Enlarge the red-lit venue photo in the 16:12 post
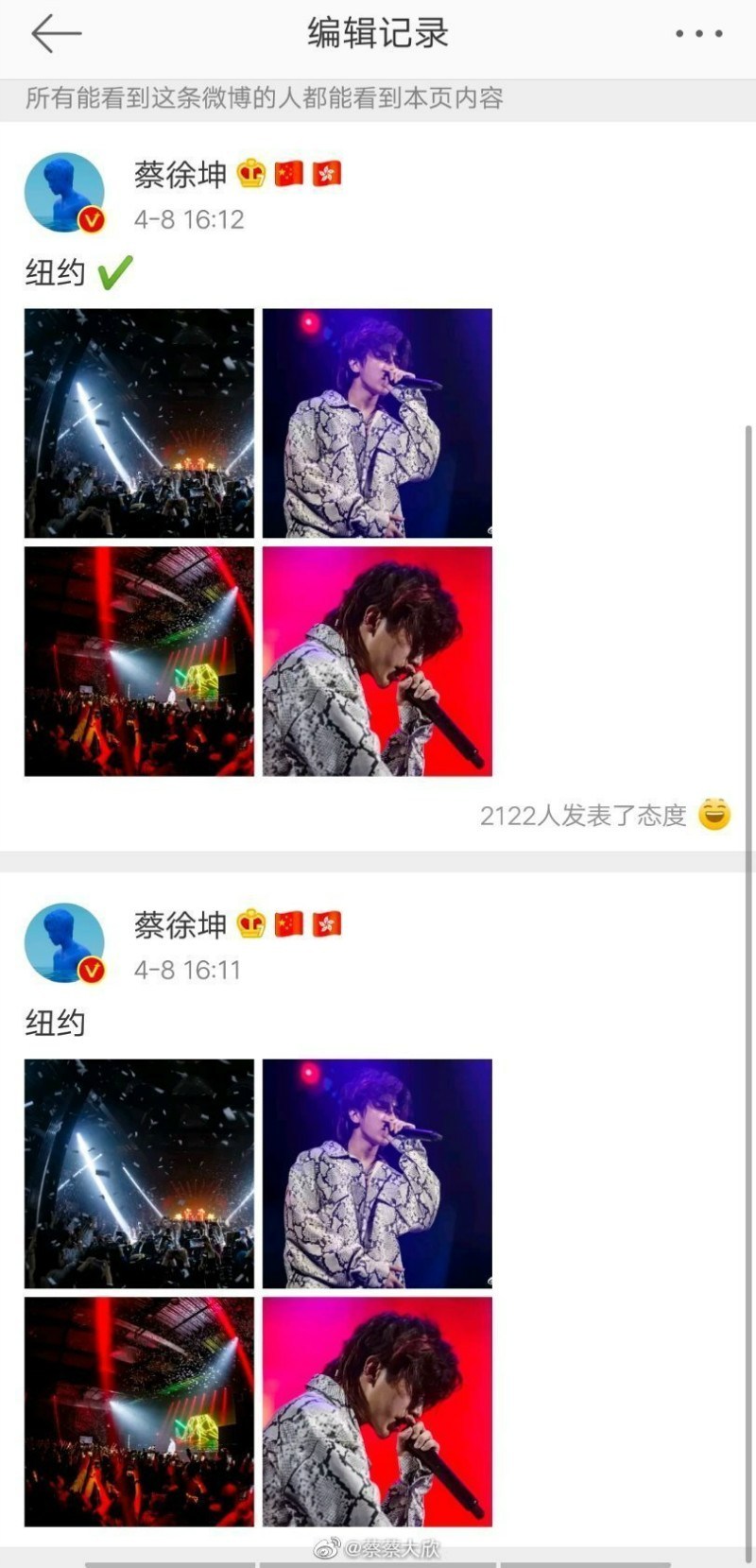 point(139,662)
